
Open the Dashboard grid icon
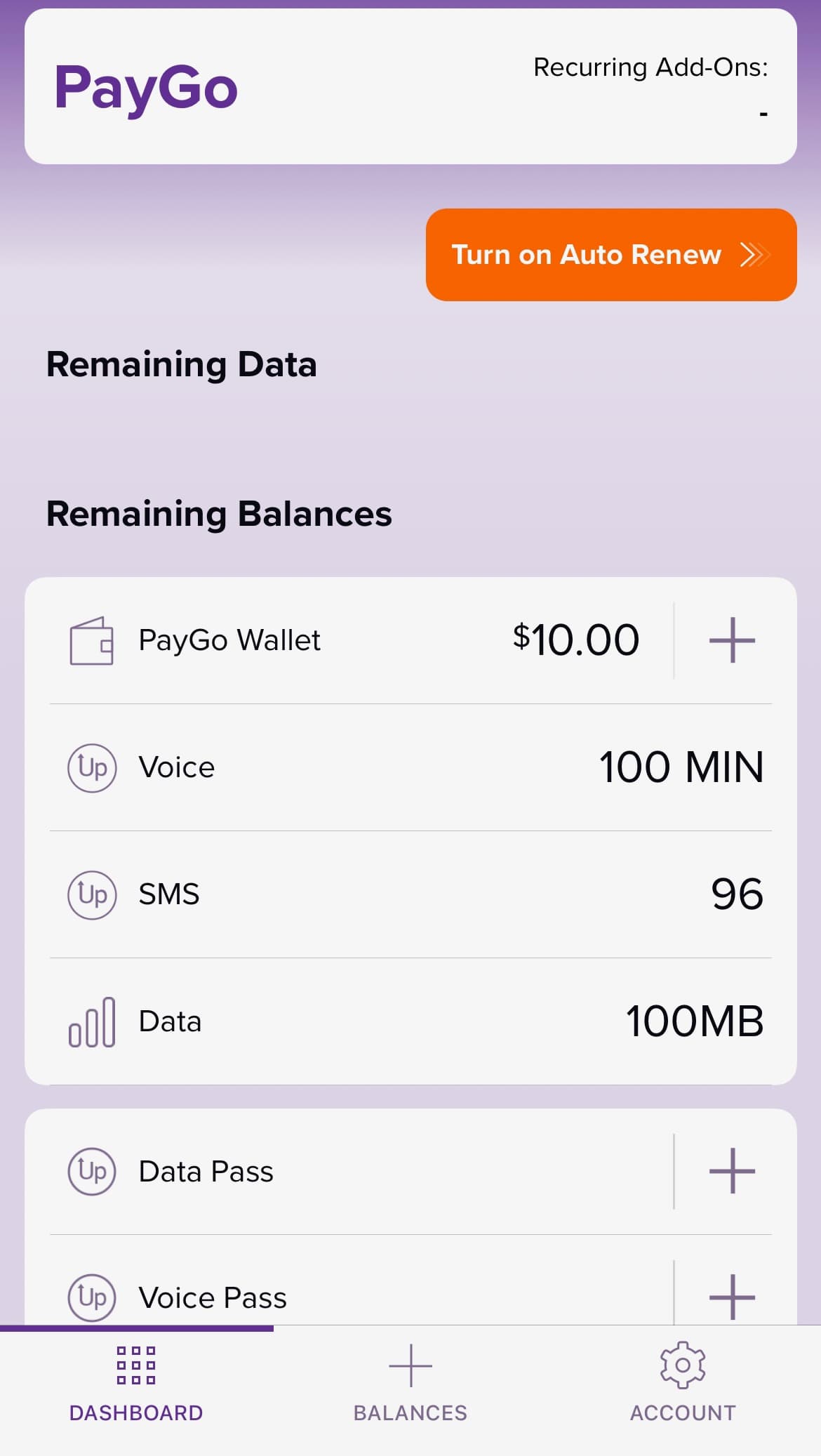[x=138, y=1365]
